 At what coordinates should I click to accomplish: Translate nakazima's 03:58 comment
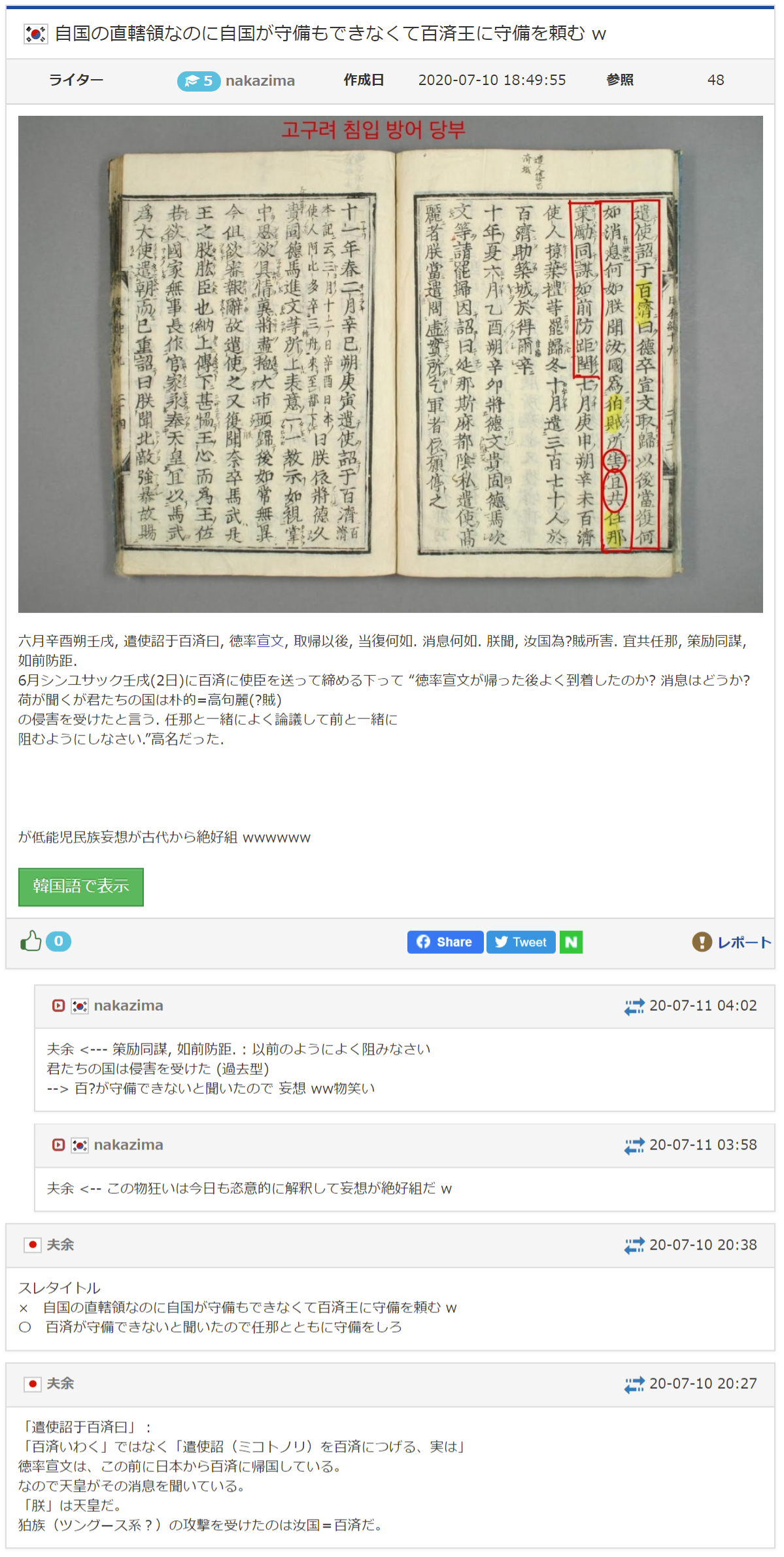[x=634, y=1146]
